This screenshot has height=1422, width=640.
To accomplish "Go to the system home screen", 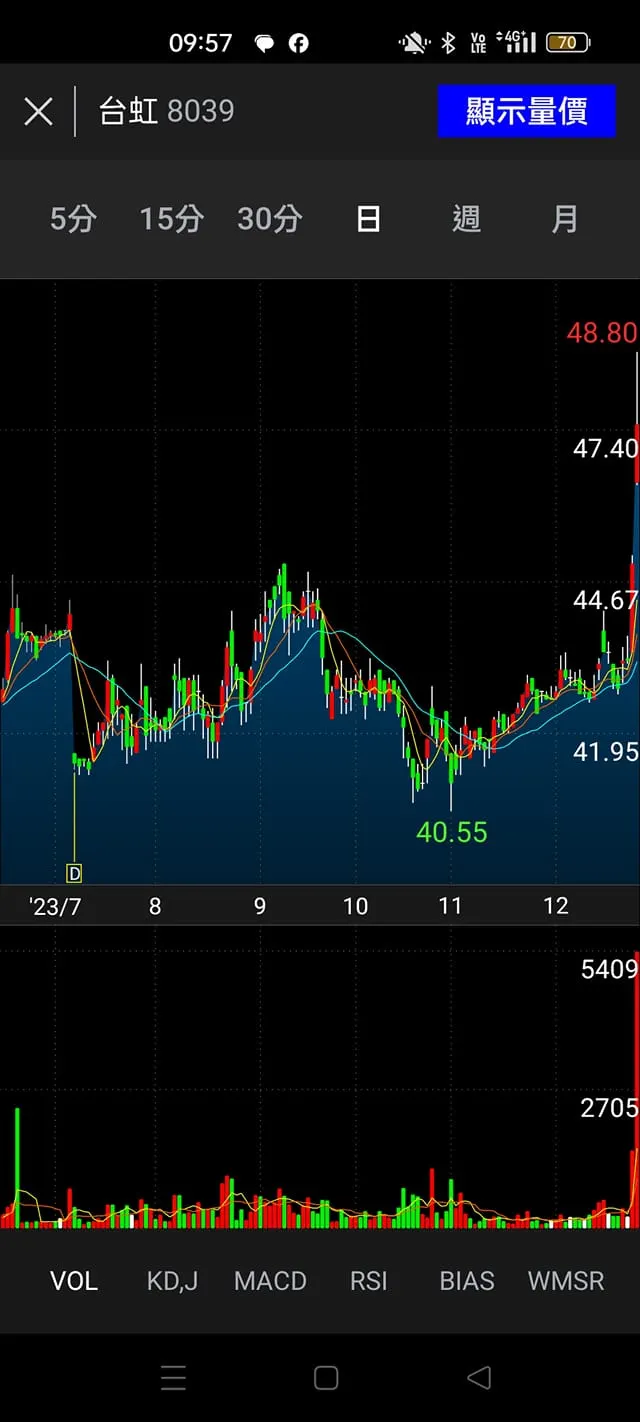I will pos(326,1378).
